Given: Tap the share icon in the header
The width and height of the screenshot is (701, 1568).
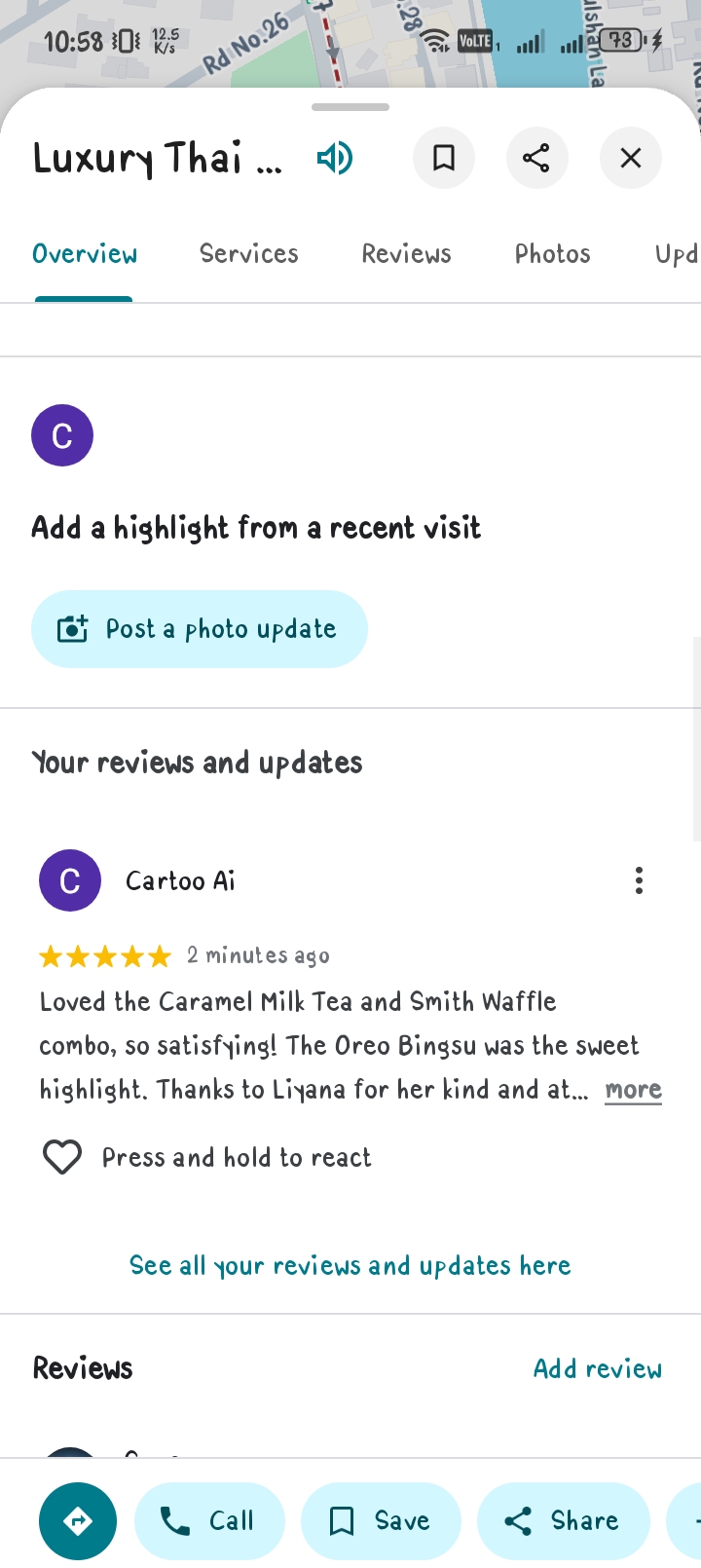Looking at the screenshot, I should click(536, 158).
